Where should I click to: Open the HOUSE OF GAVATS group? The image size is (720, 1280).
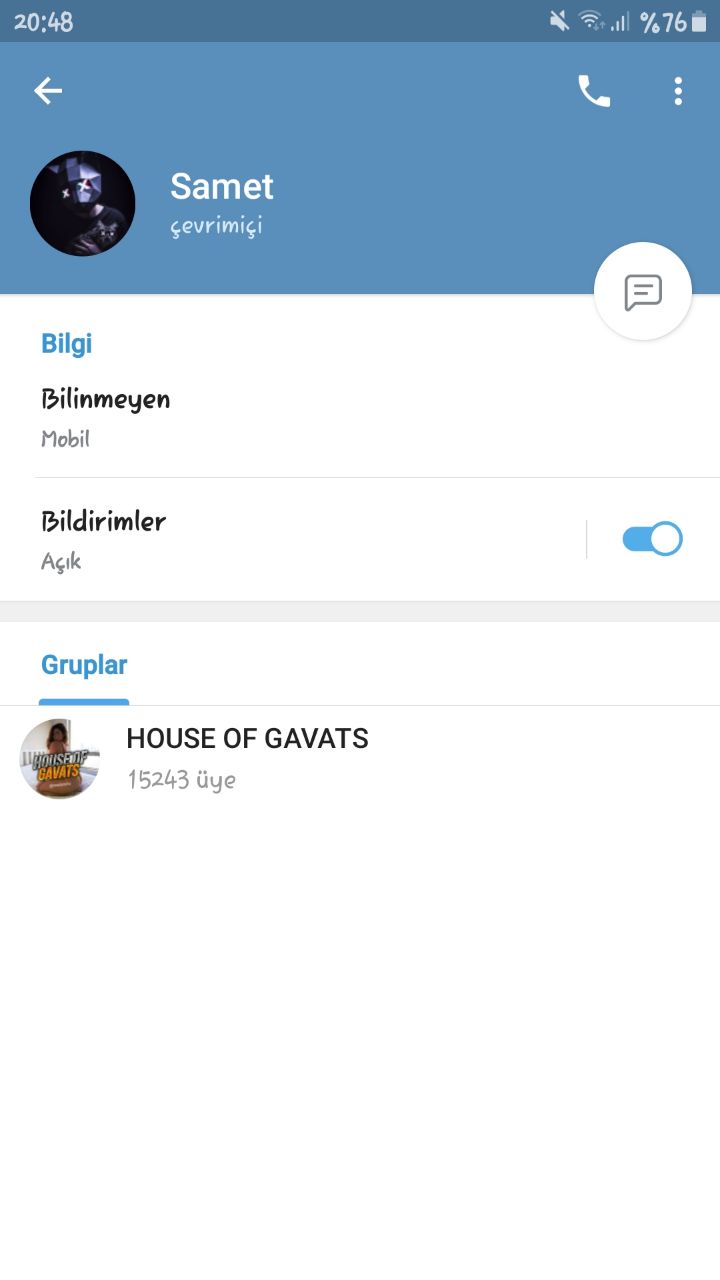[248, 738]
